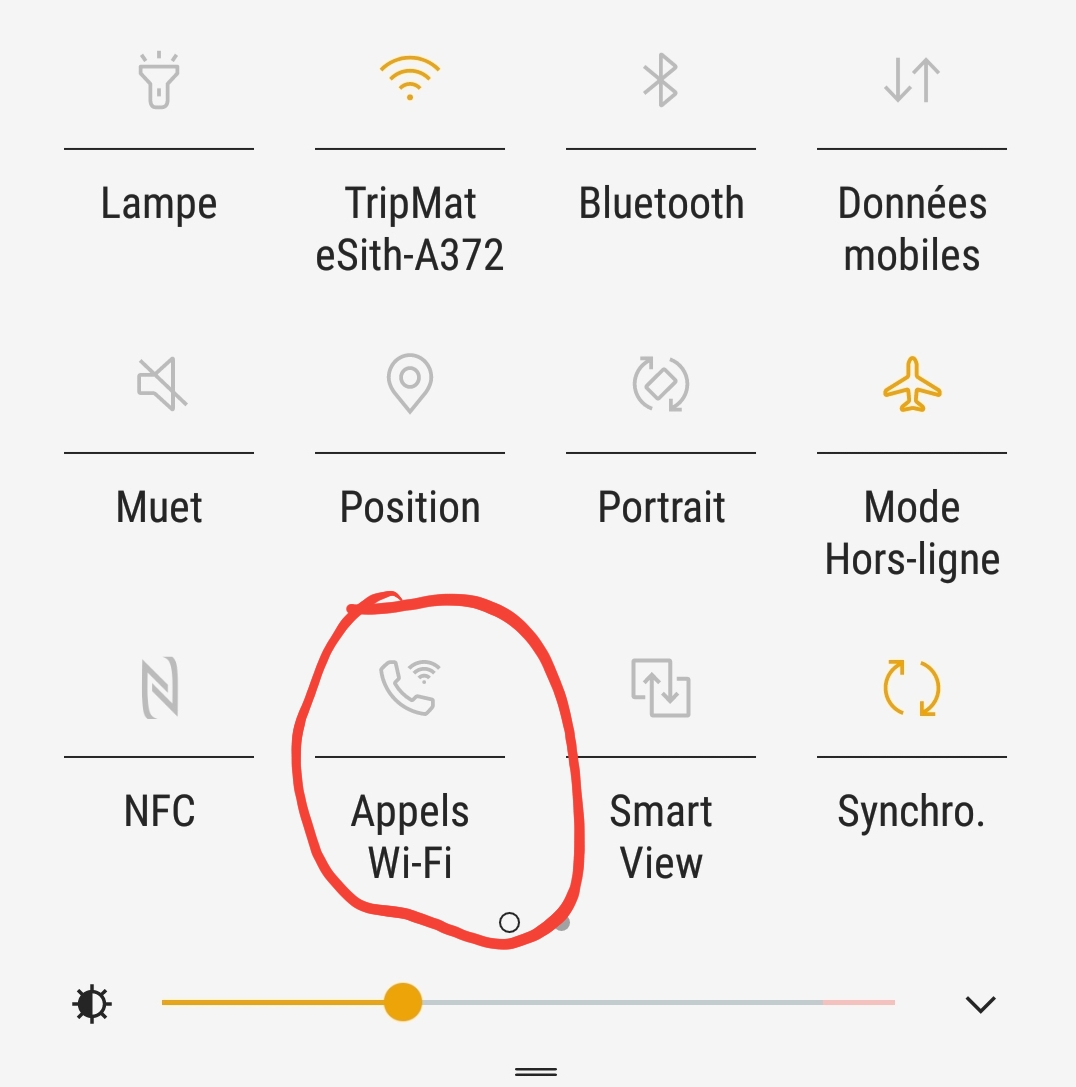Toggle the Muet sound mode
This screenshot has height=1087, width=1076.
(x=160, y=384)
